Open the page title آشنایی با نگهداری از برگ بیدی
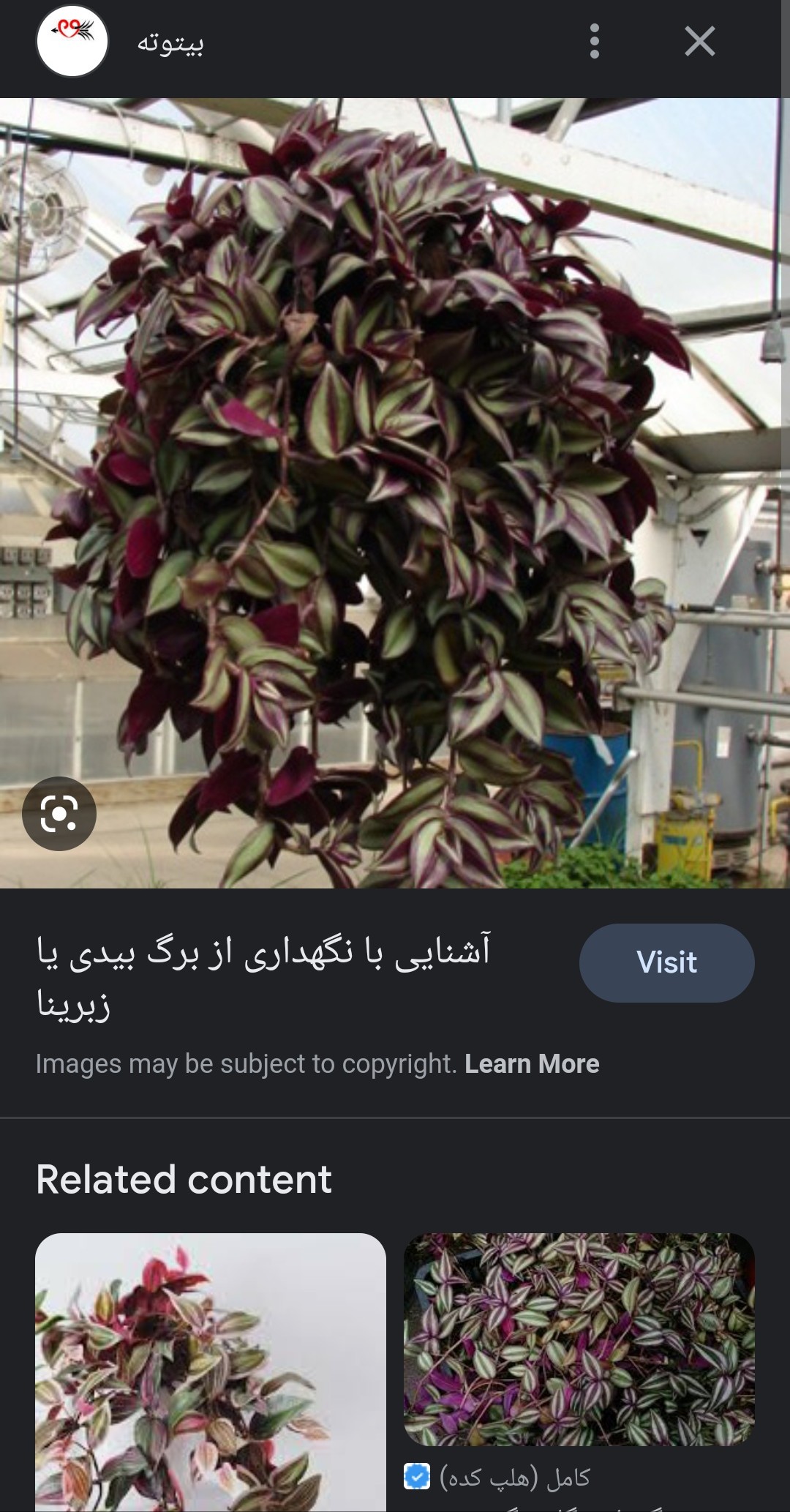The height and width of the screenshot is (1512, 790). (263, 976)
